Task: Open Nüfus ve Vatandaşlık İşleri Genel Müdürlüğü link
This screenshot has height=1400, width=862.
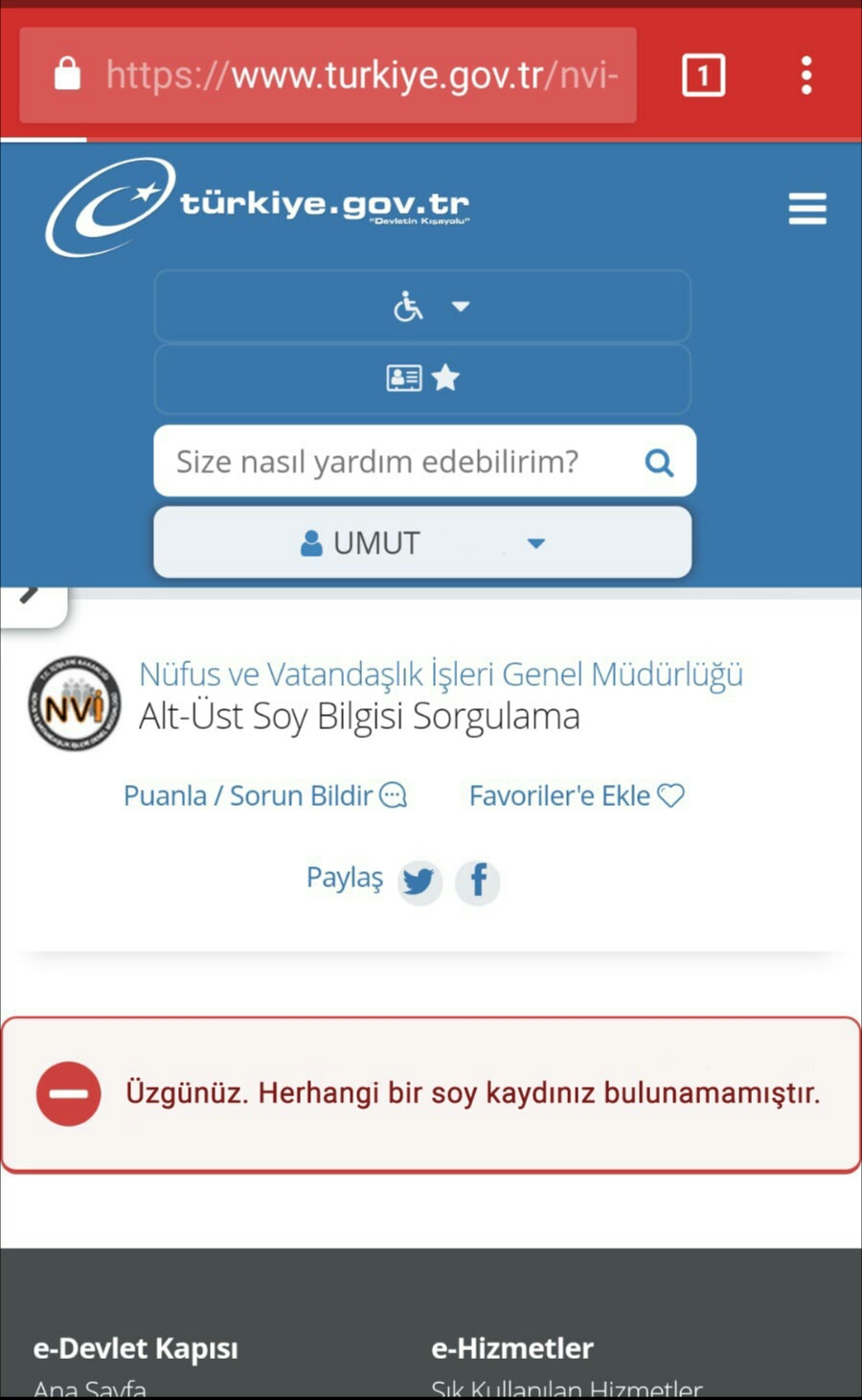Action: (441, 675)
